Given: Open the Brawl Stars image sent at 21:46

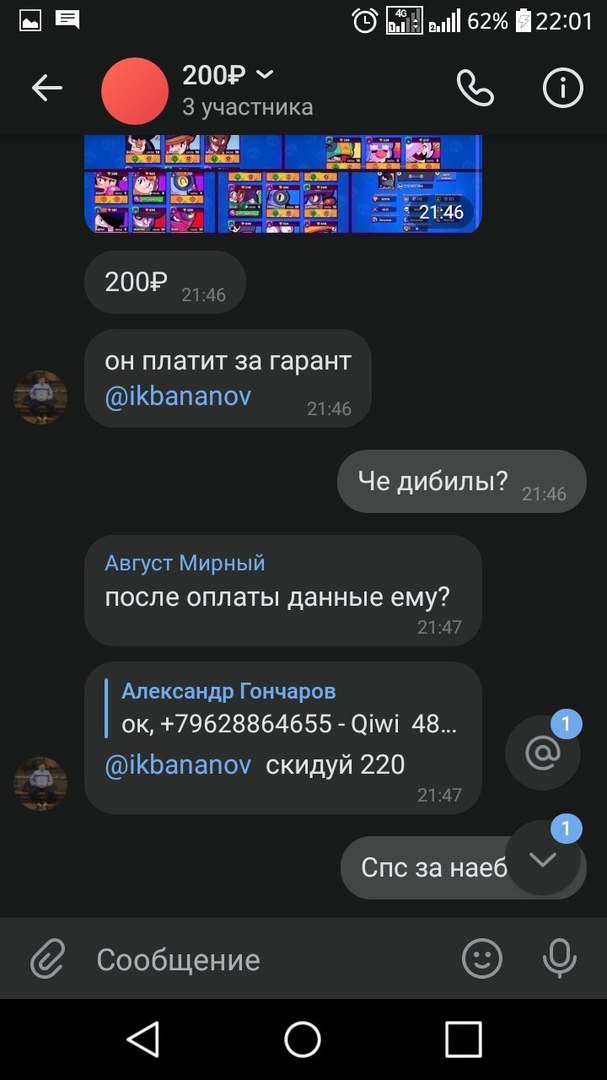Looking at the screenshot, I should pyautogui.click(x=283, y=185).
